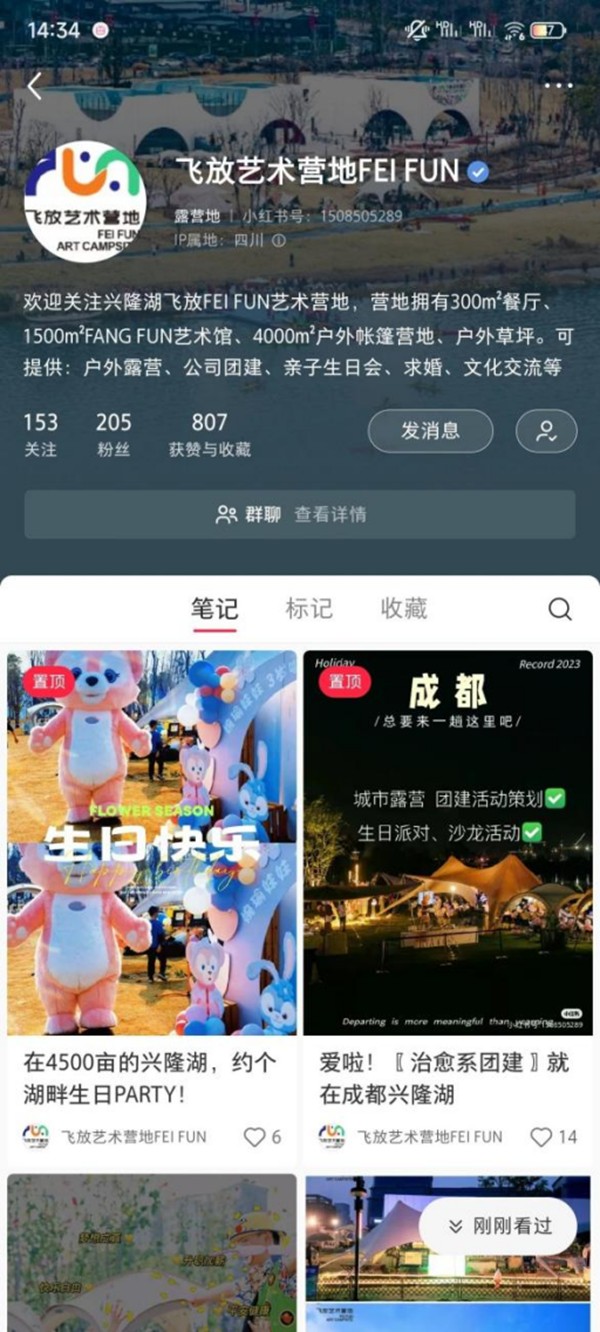Open the 153 关注 following list
Image resolution: width=600 pixels, height=1332 pixels.
(x=40, y=434)
